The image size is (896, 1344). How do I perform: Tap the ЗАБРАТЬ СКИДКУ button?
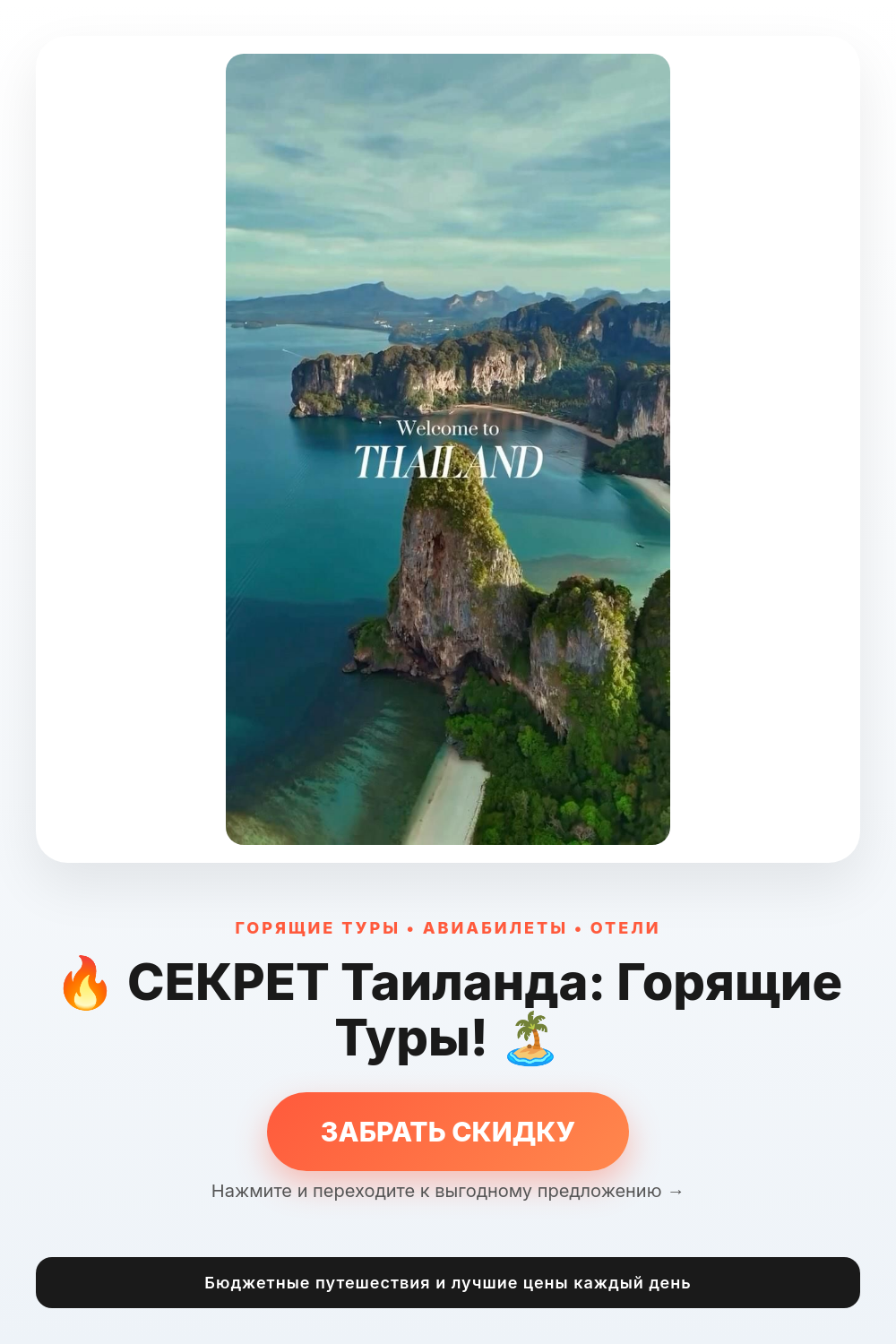[x=448, y=1131]
